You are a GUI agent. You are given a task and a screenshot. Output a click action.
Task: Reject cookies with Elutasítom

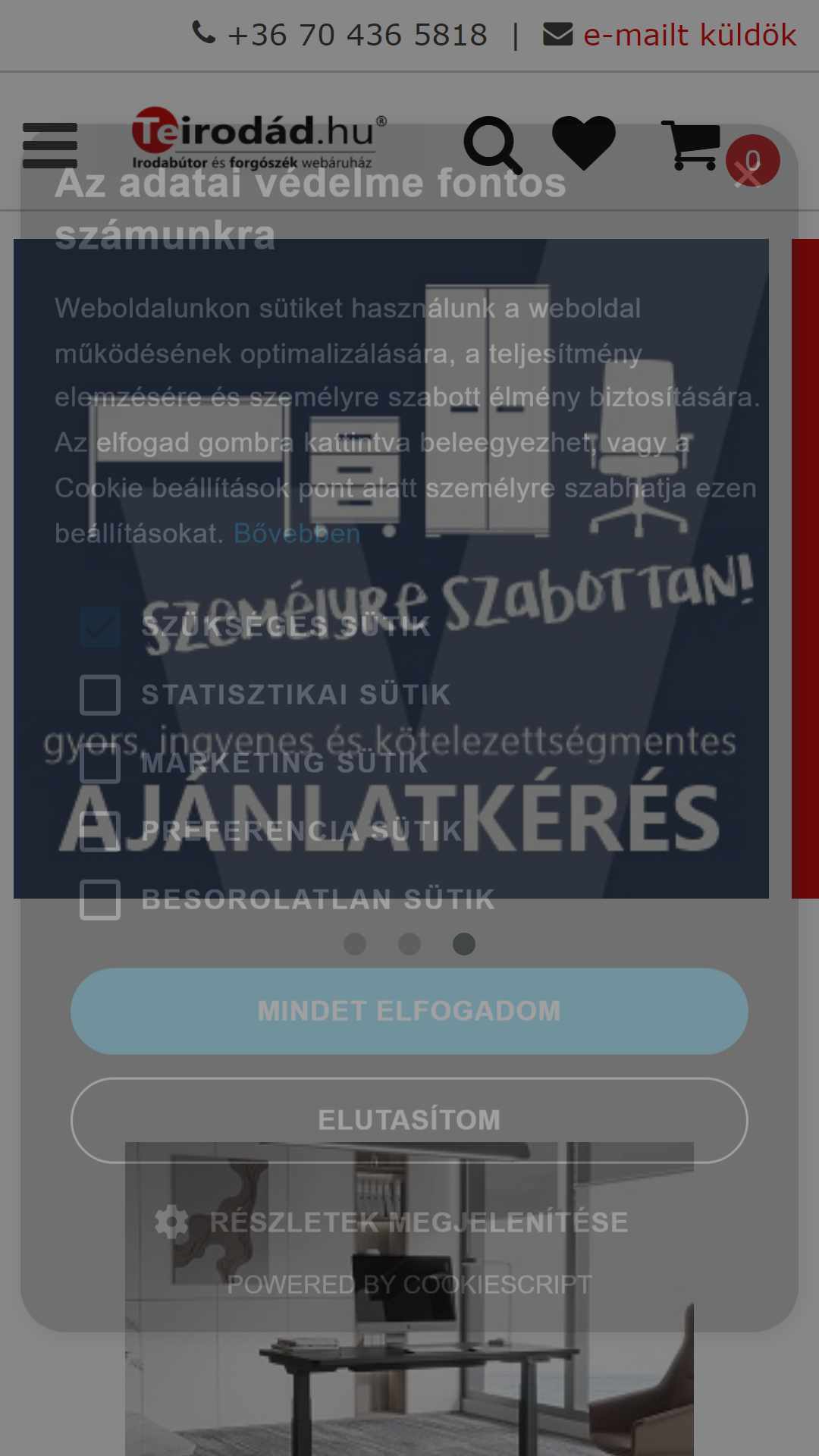click(x=409, y=1120)
